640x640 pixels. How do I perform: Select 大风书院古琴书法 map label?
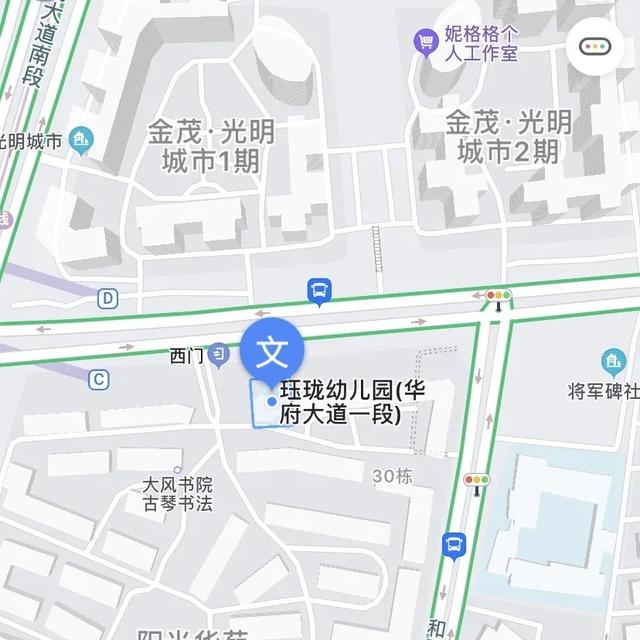(176, 493)
